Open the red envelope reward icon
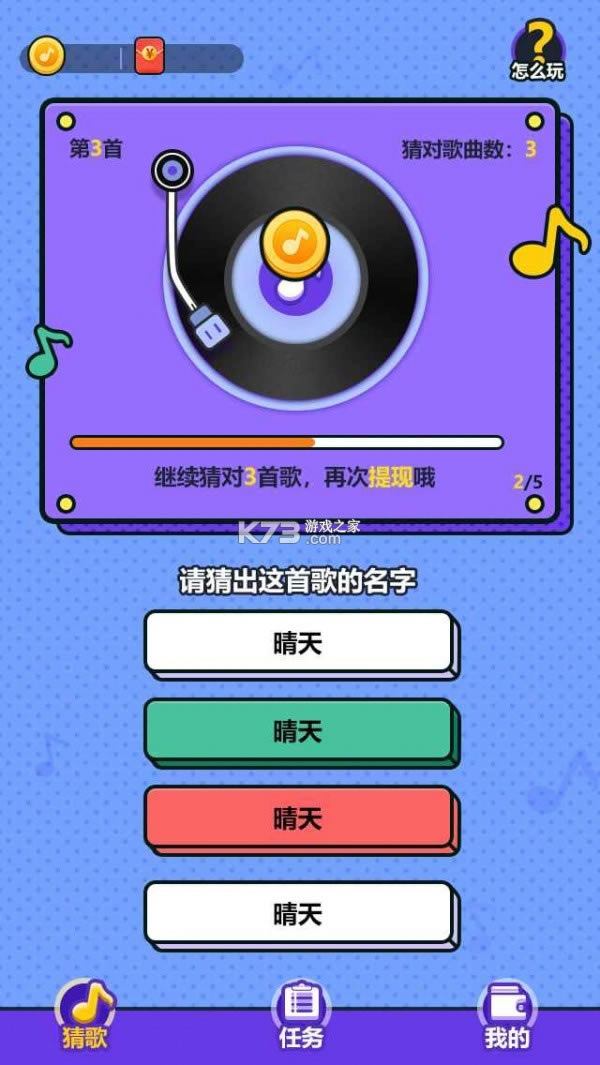 click(x=149, y=56)
